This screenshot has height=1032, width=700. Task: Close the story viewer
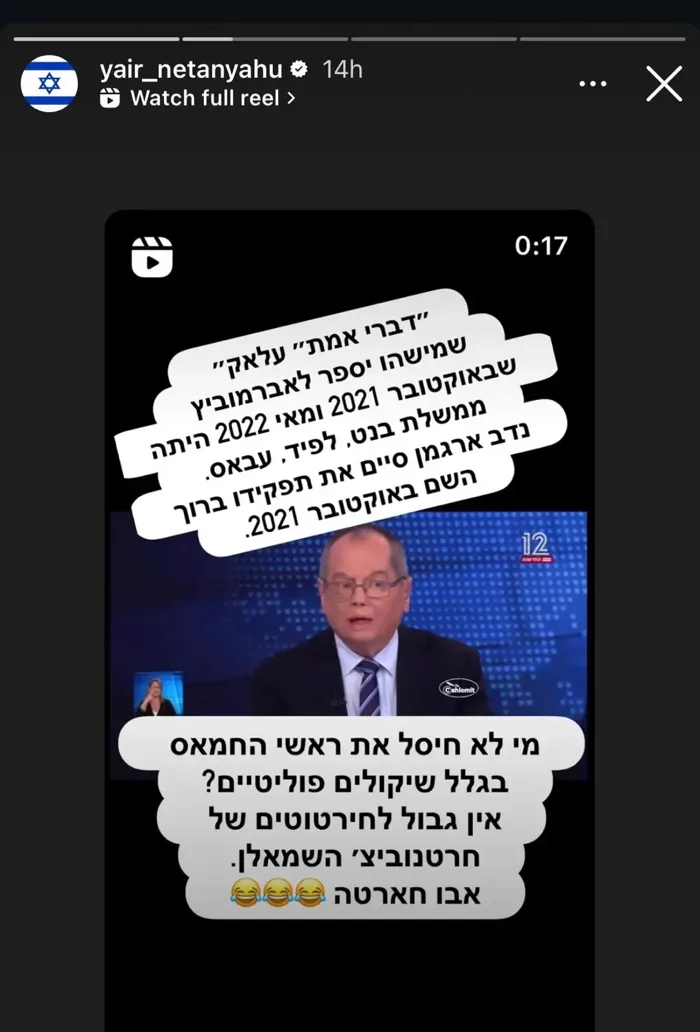[664, 84]
